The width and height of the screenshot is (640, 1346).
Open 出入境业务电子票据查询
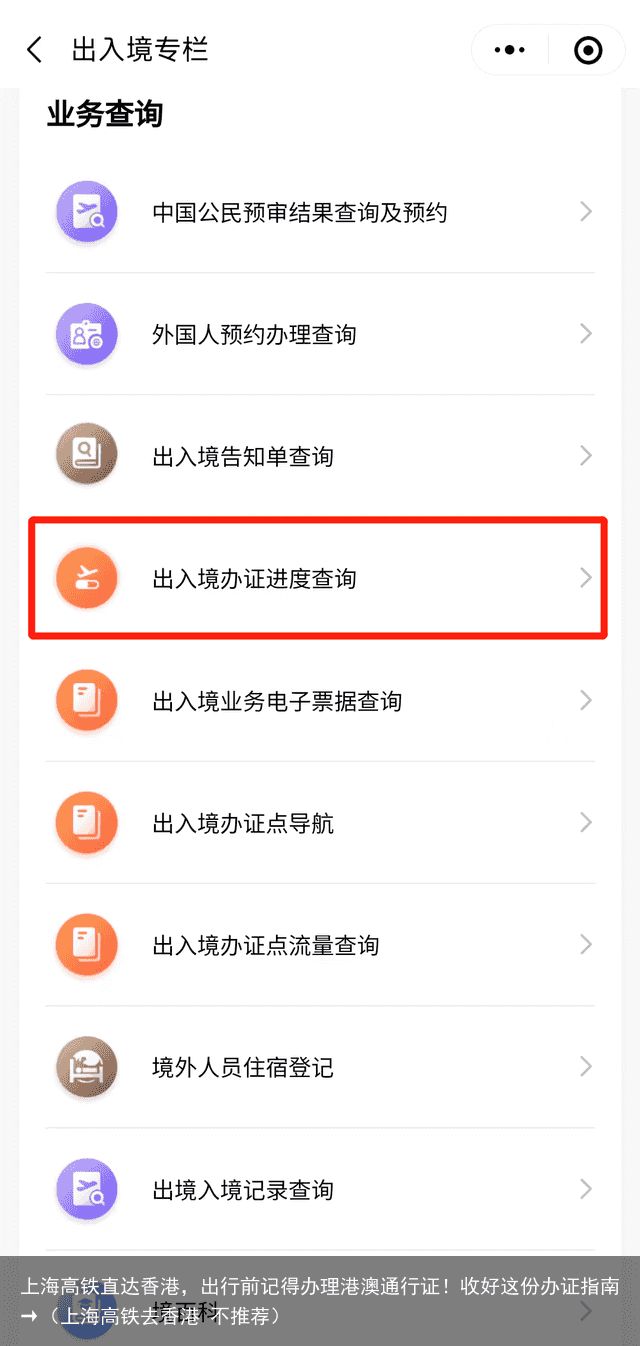tap(320, 701)
